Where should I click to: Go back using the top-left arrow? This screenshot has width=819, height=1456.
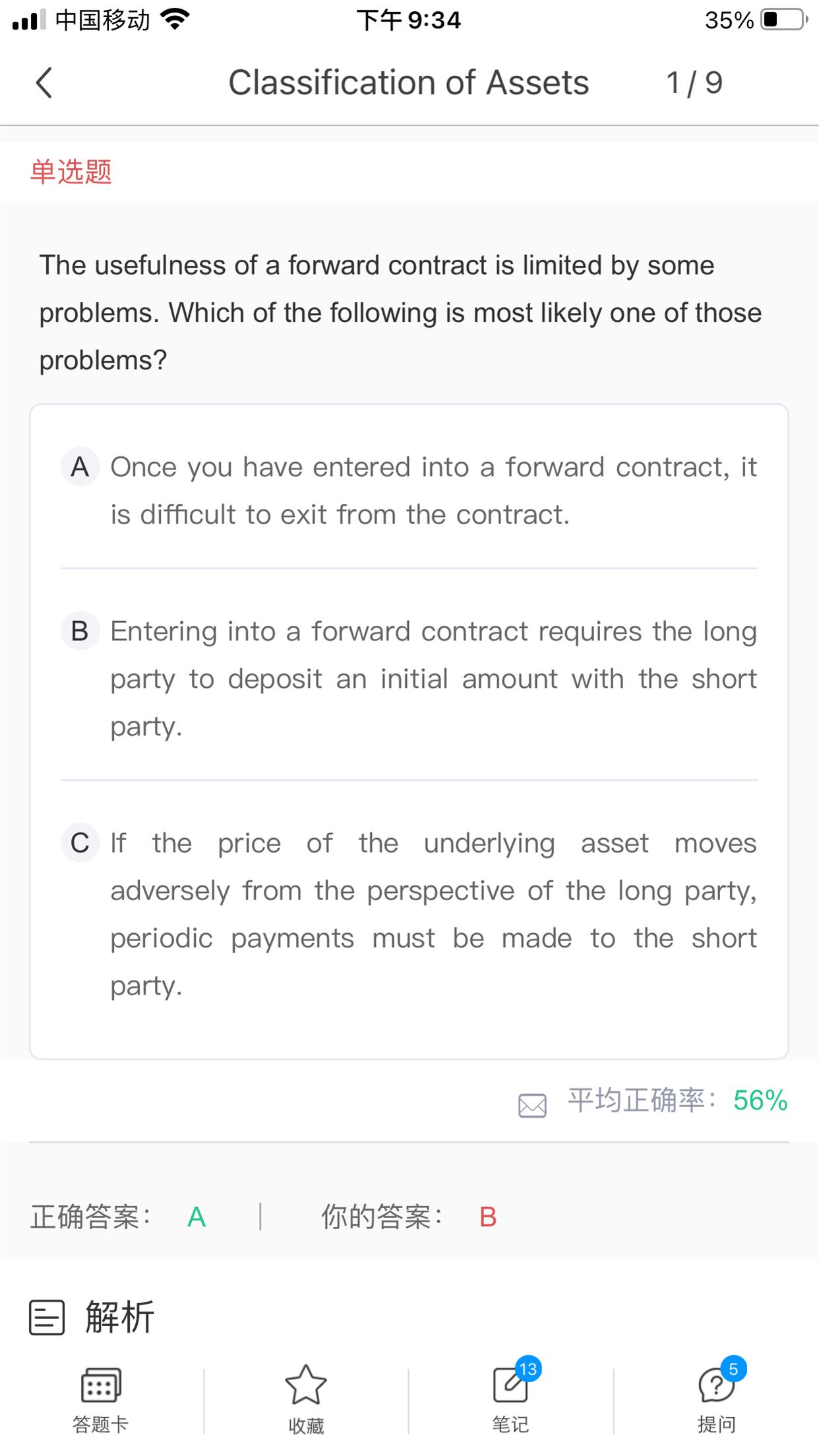(x=44, y=83)
